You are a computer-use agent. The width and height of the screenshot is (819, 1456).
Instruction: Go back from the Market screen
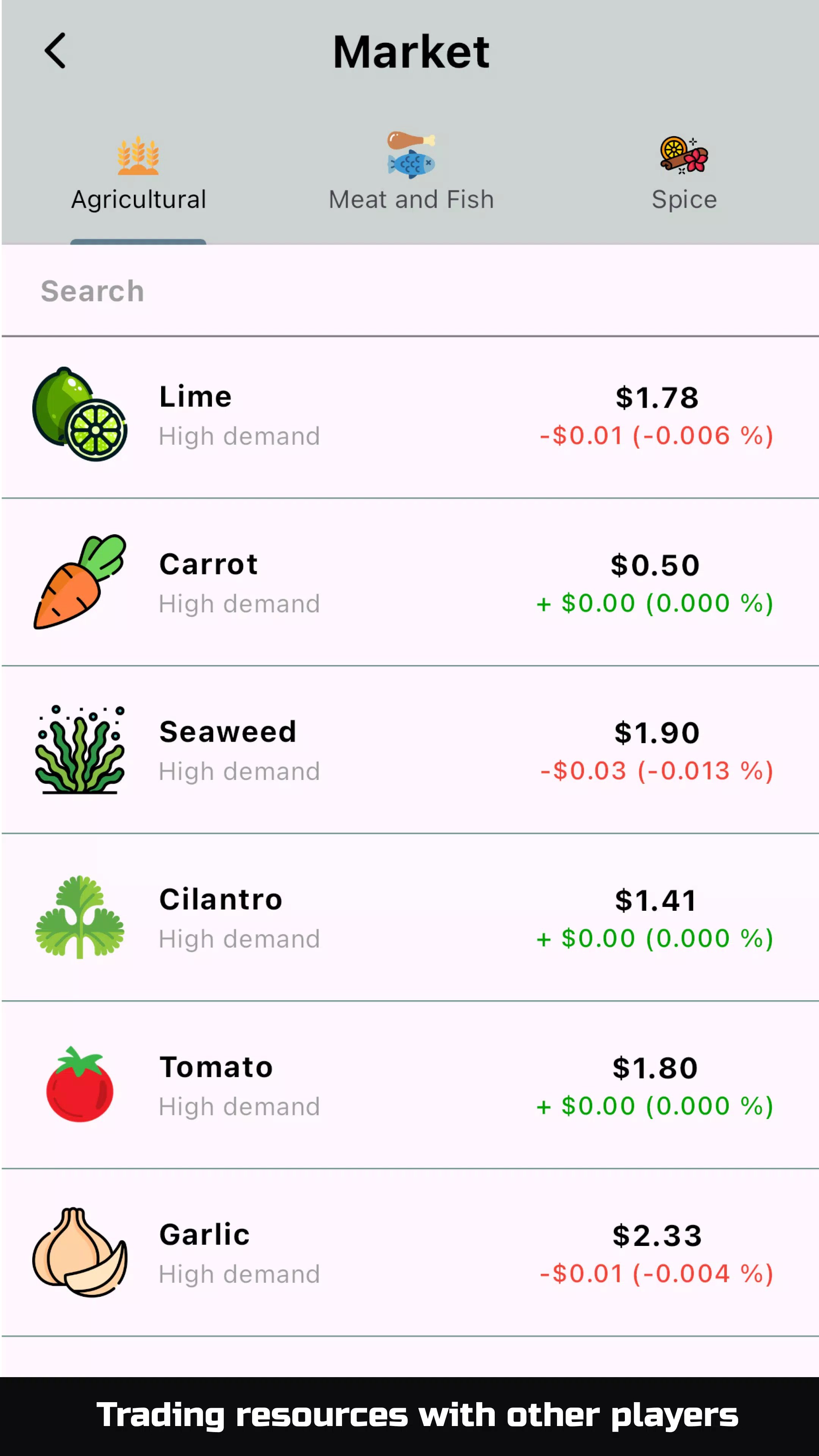pyautogui.click(x=55, y=51)
